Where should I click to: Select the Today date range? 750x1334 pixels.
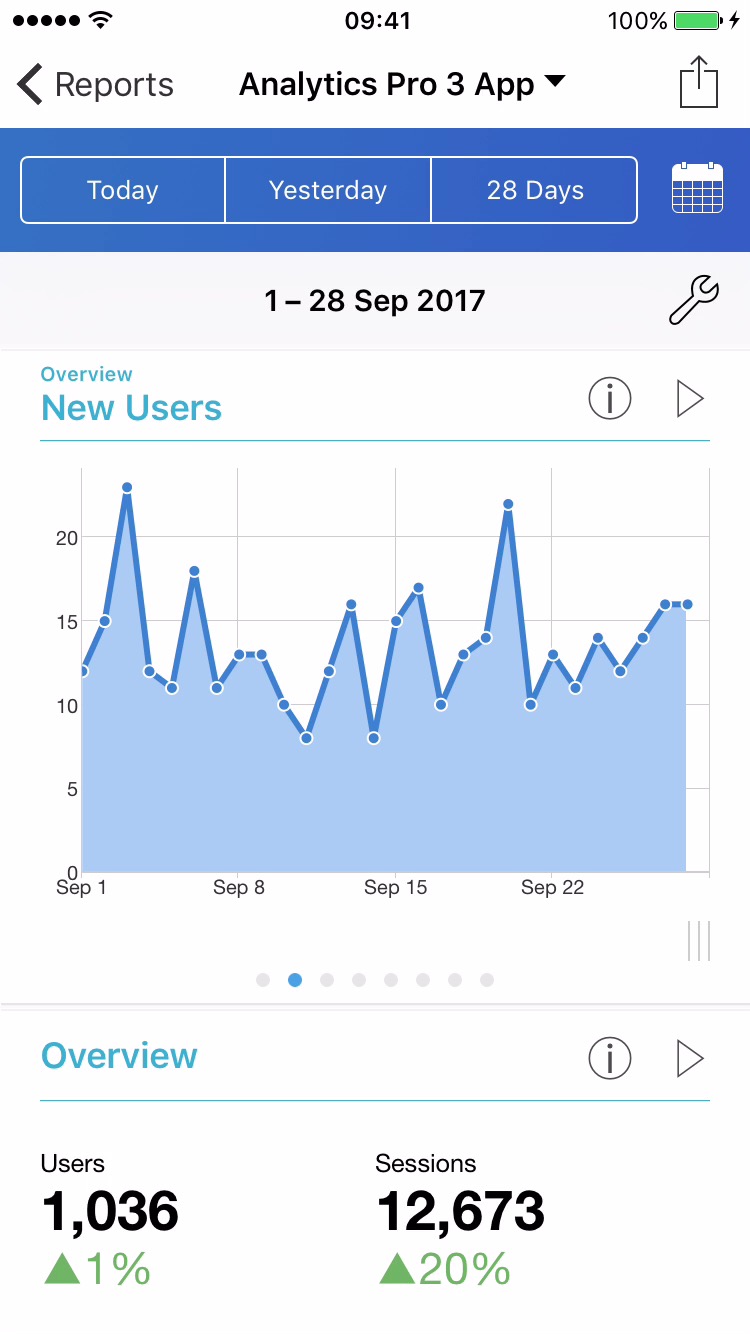(x=123, y=190)
